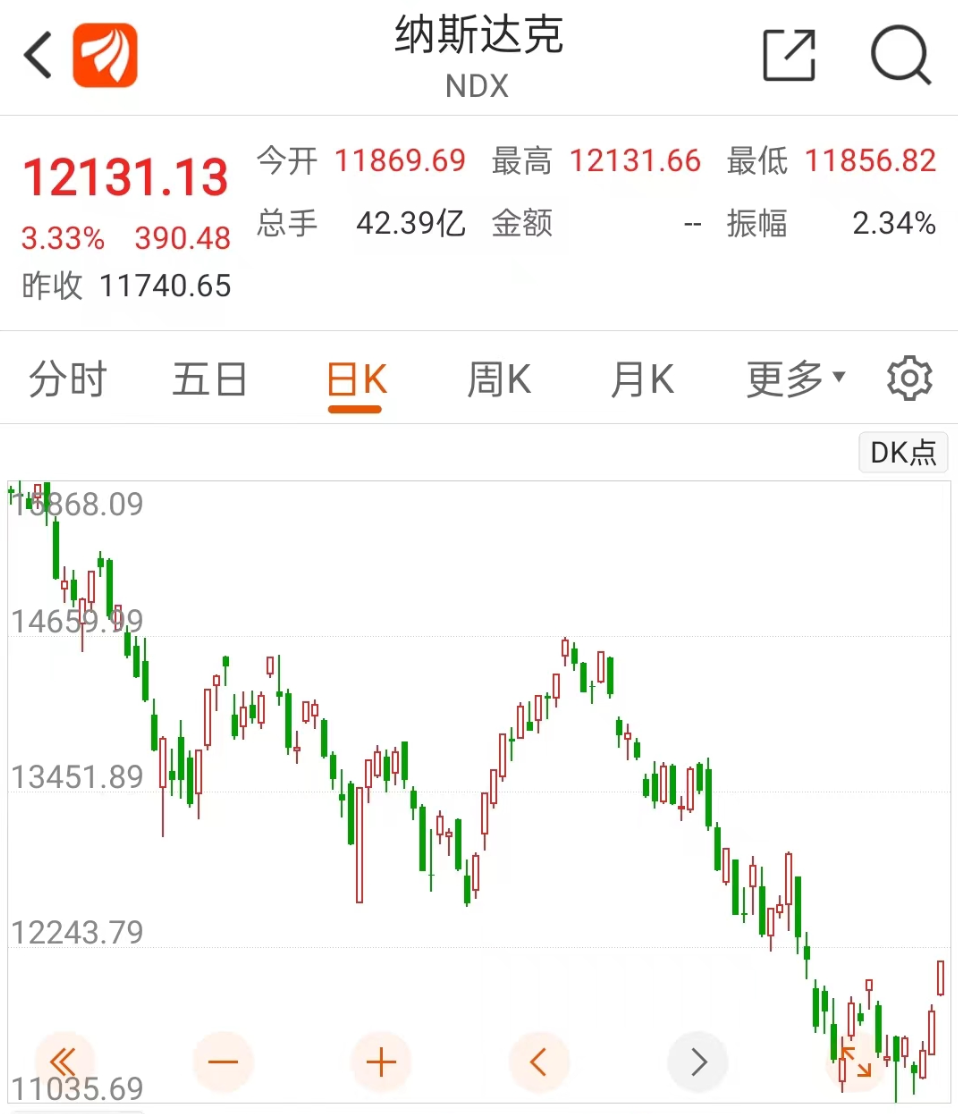Screen dimensions: 958x1114
Task: Open the search magnifier icon
Action: pyautogui.click(x=899, y=57)
